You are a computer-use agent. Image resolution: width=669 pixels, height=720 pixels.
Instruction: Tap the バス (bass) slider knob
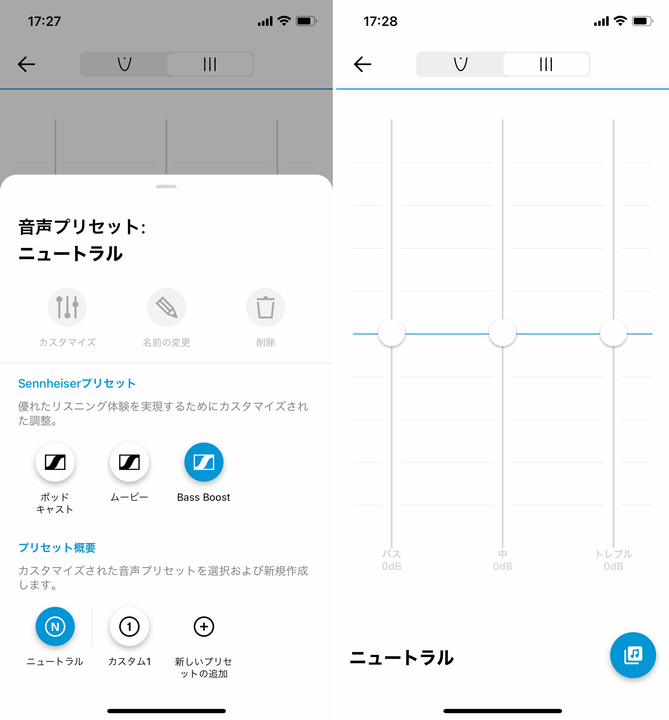(392, 333)
